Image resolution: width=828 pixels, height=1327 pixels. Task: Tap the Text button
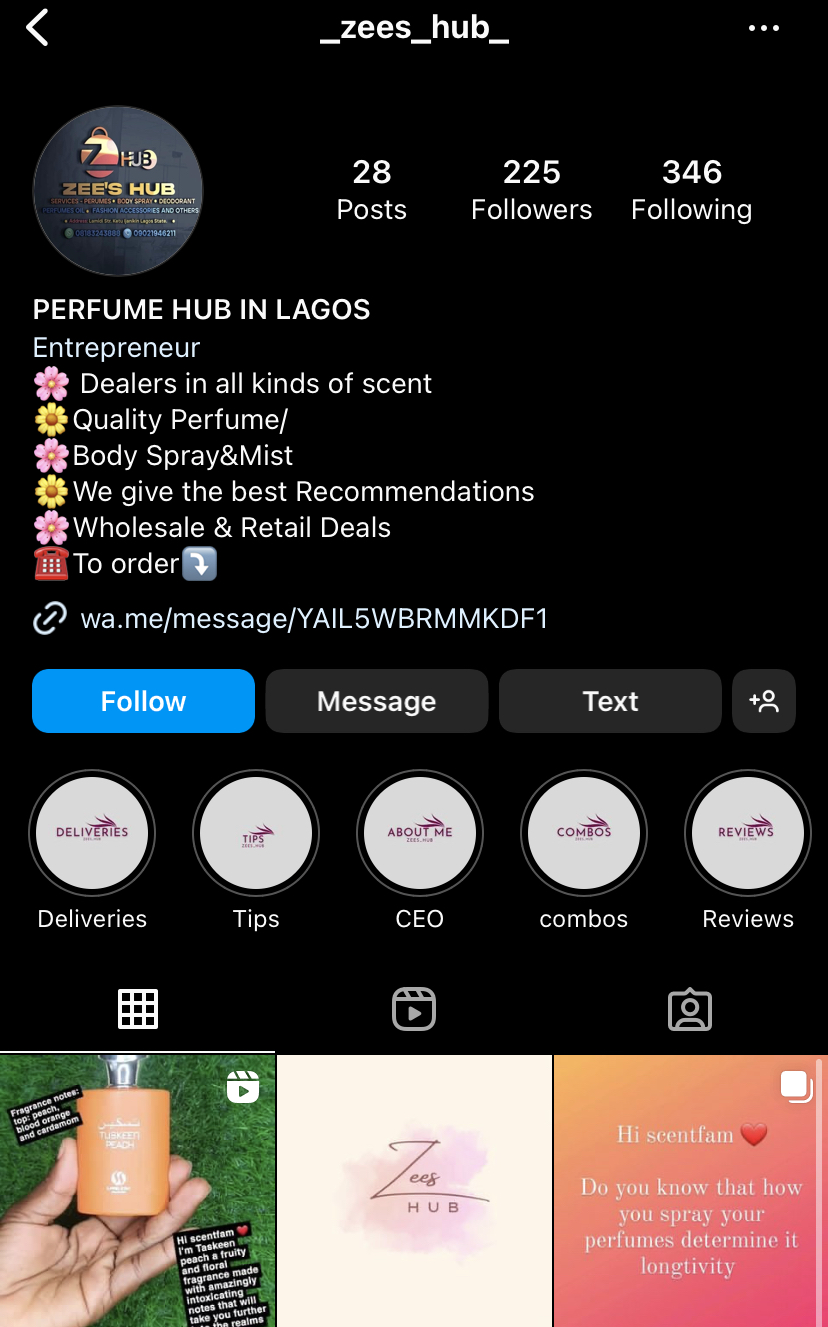[609, 701]
